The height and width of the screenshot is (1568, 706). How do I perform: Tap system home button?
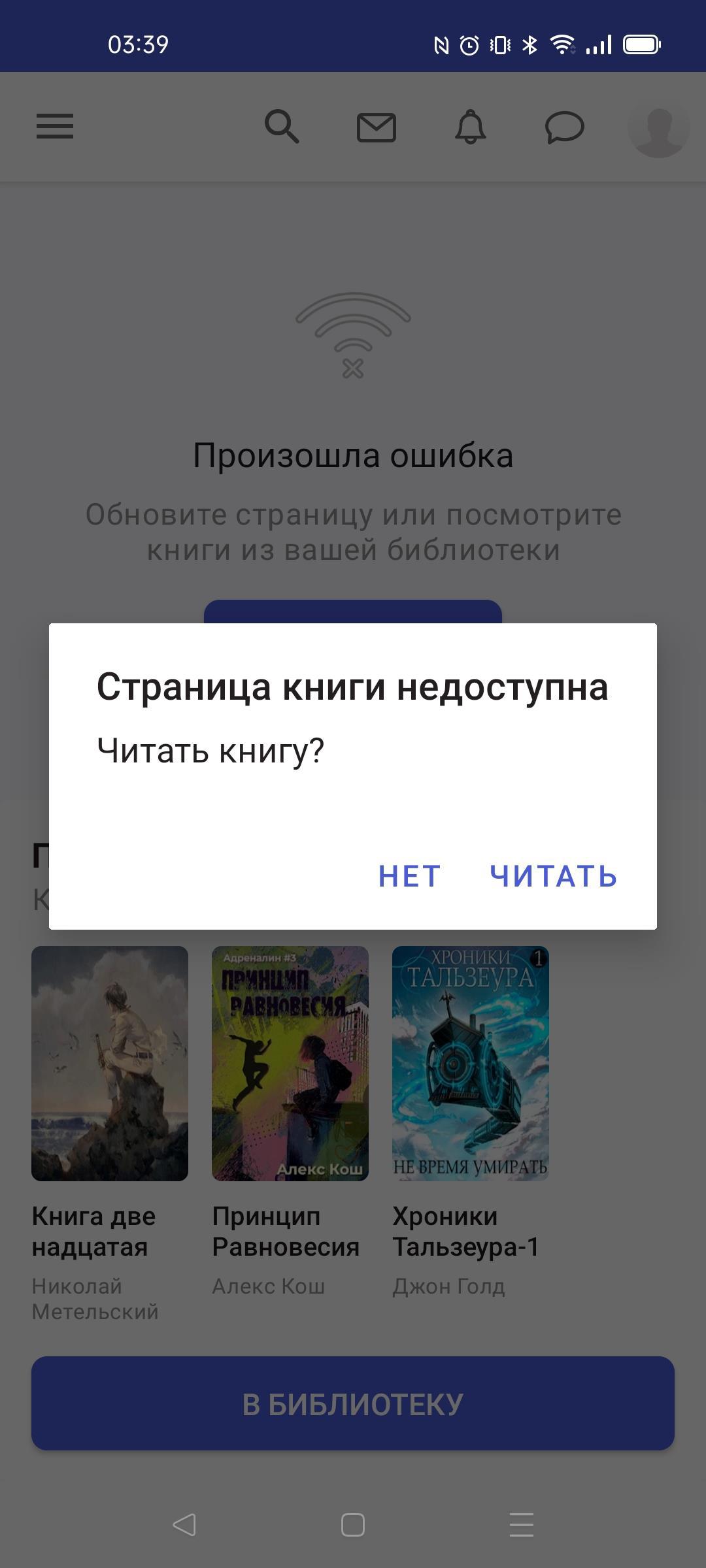pos(353,1525)
